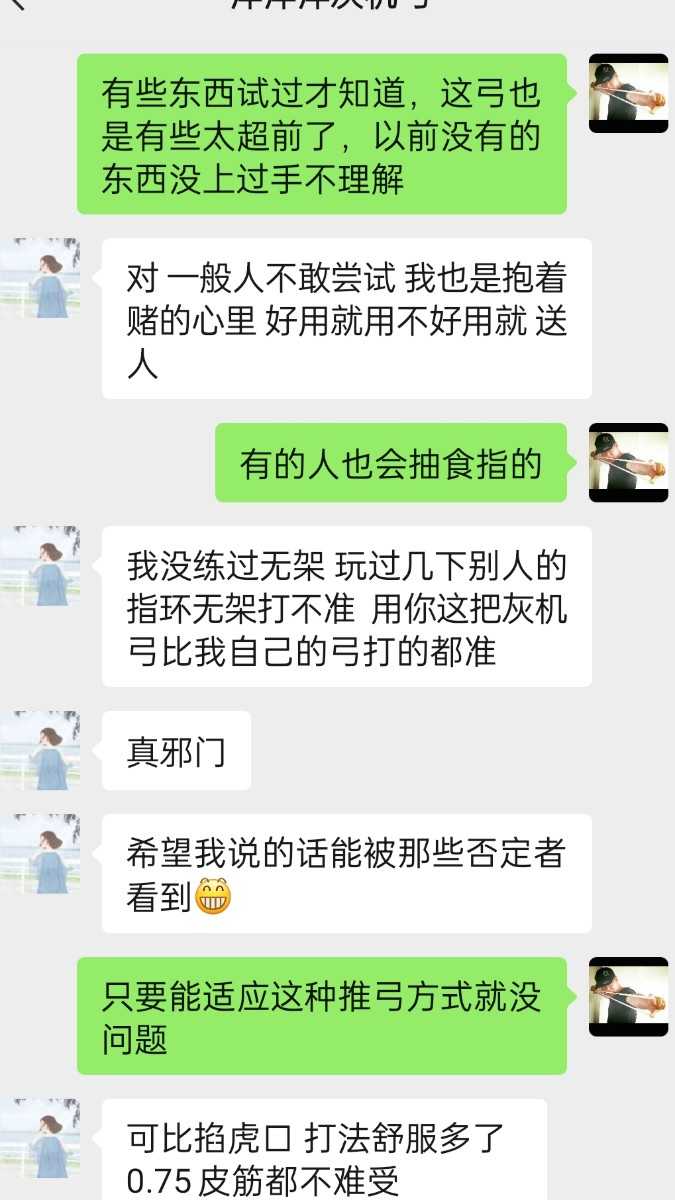This screenshot has height=1200, width=675.
Task: Open contact's avatar beside "希望我说的话" message
Action: pos(40,854)
